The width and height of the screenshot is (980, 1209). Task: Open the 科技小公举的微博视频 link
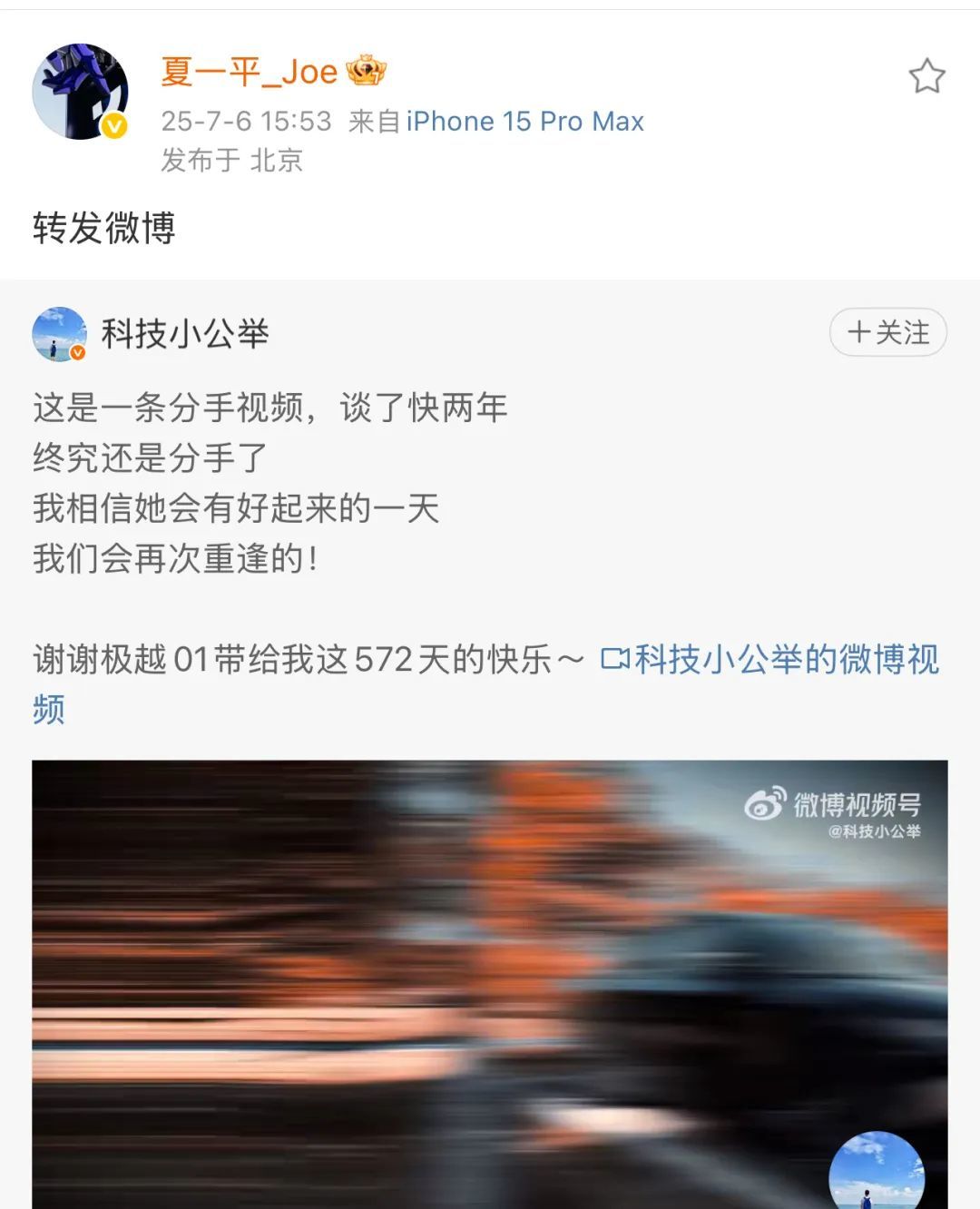[769, 660]
